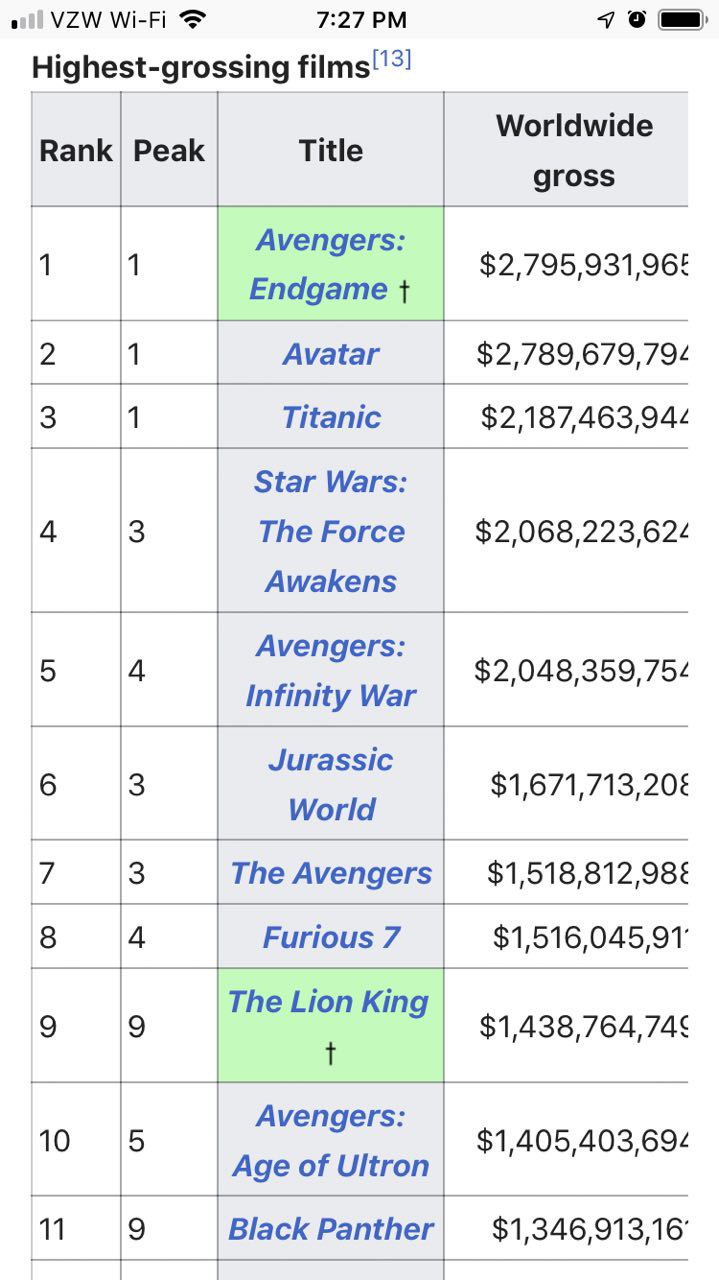Open Star Wars: The Force Awakens link
This screenshot has height=1280, width=719.
click(331, 531)
